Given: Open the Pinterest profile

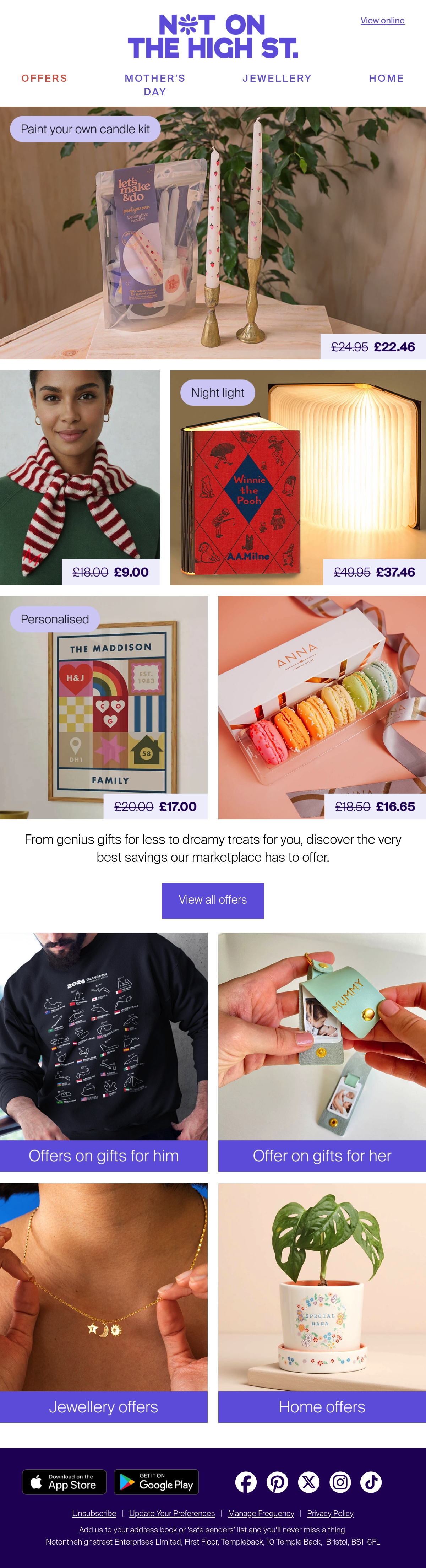Looking at the screenshot, I should click(278, 1482).
